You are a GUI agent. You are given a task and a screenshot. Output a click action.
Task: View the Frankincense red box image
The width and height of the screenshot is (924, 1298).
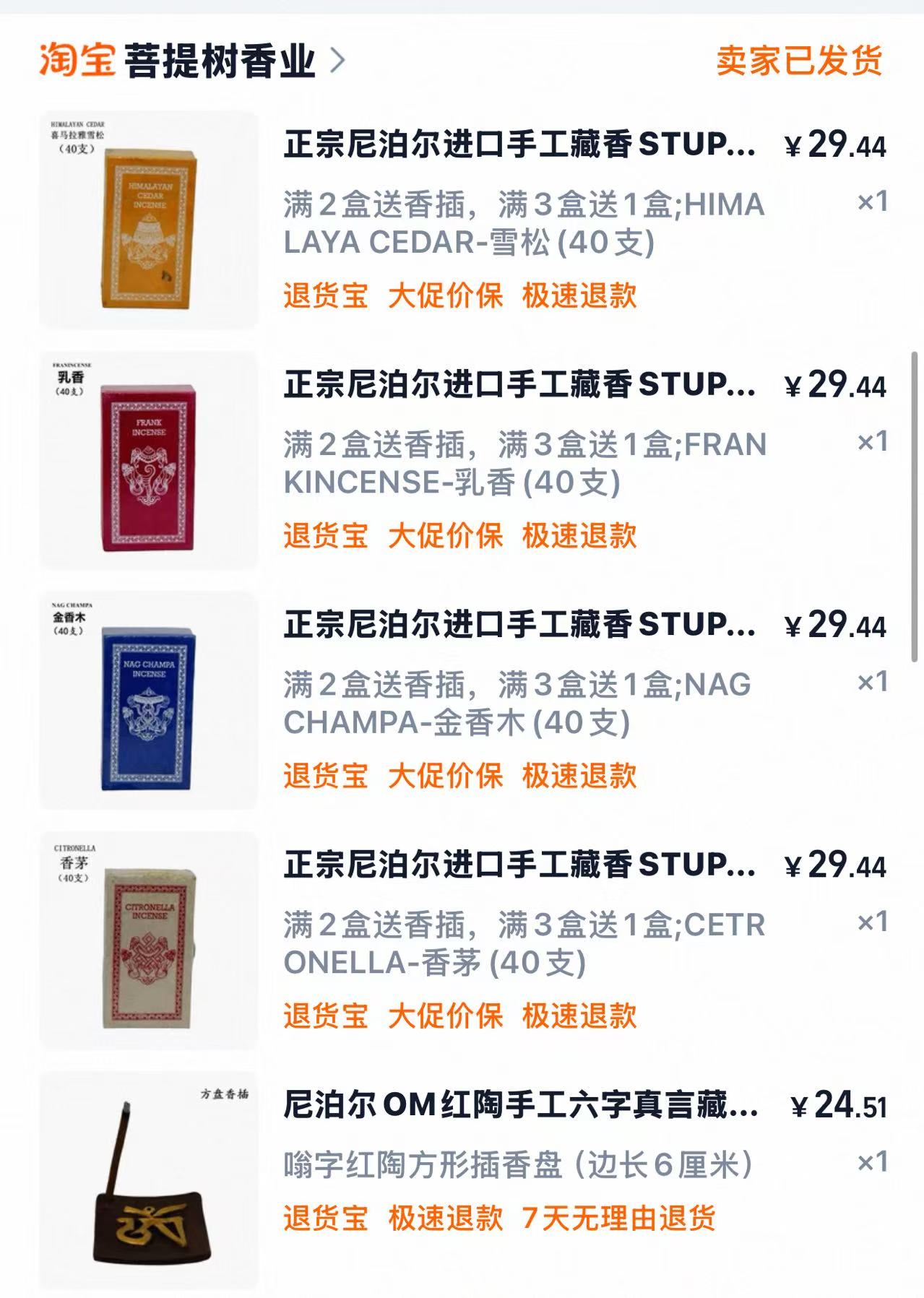click(x=148, y=461)
